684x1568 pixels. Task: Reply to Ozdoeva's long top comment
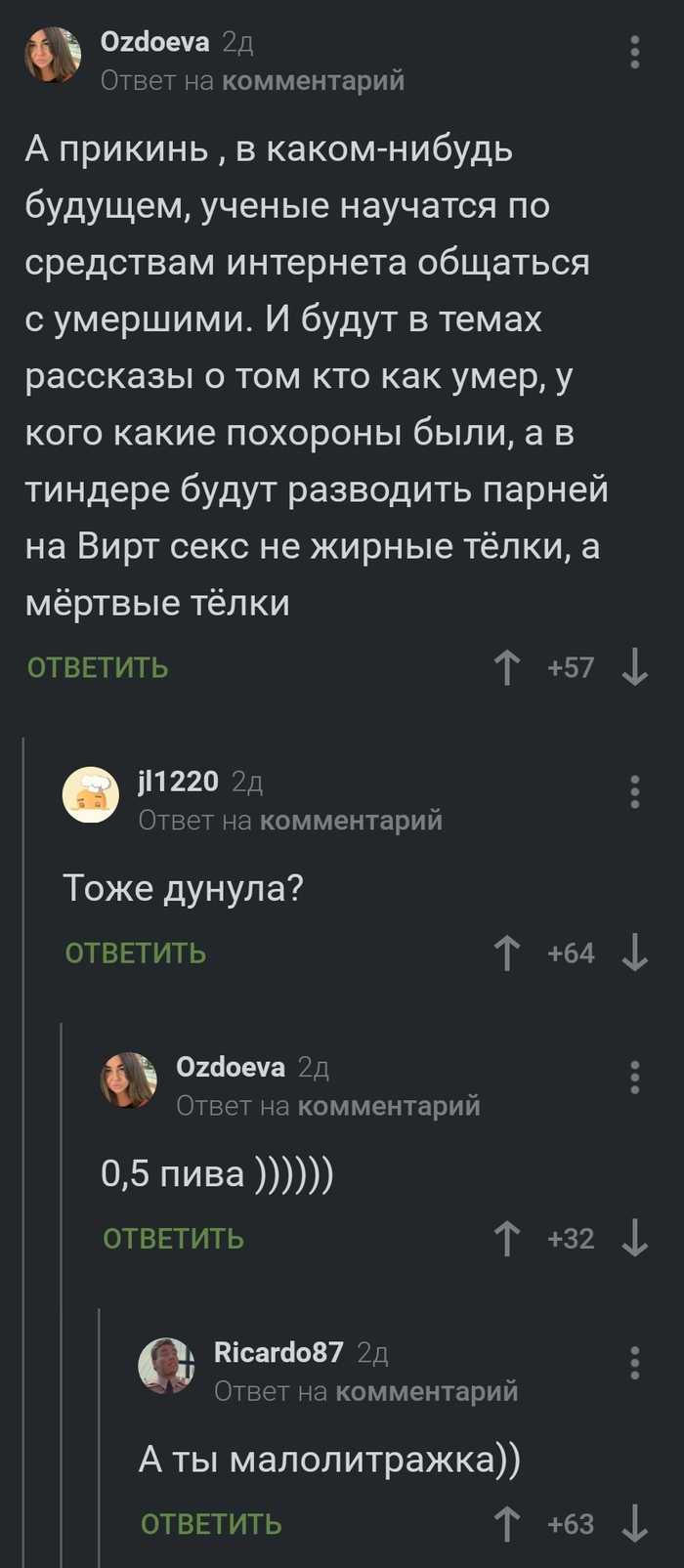98,667
